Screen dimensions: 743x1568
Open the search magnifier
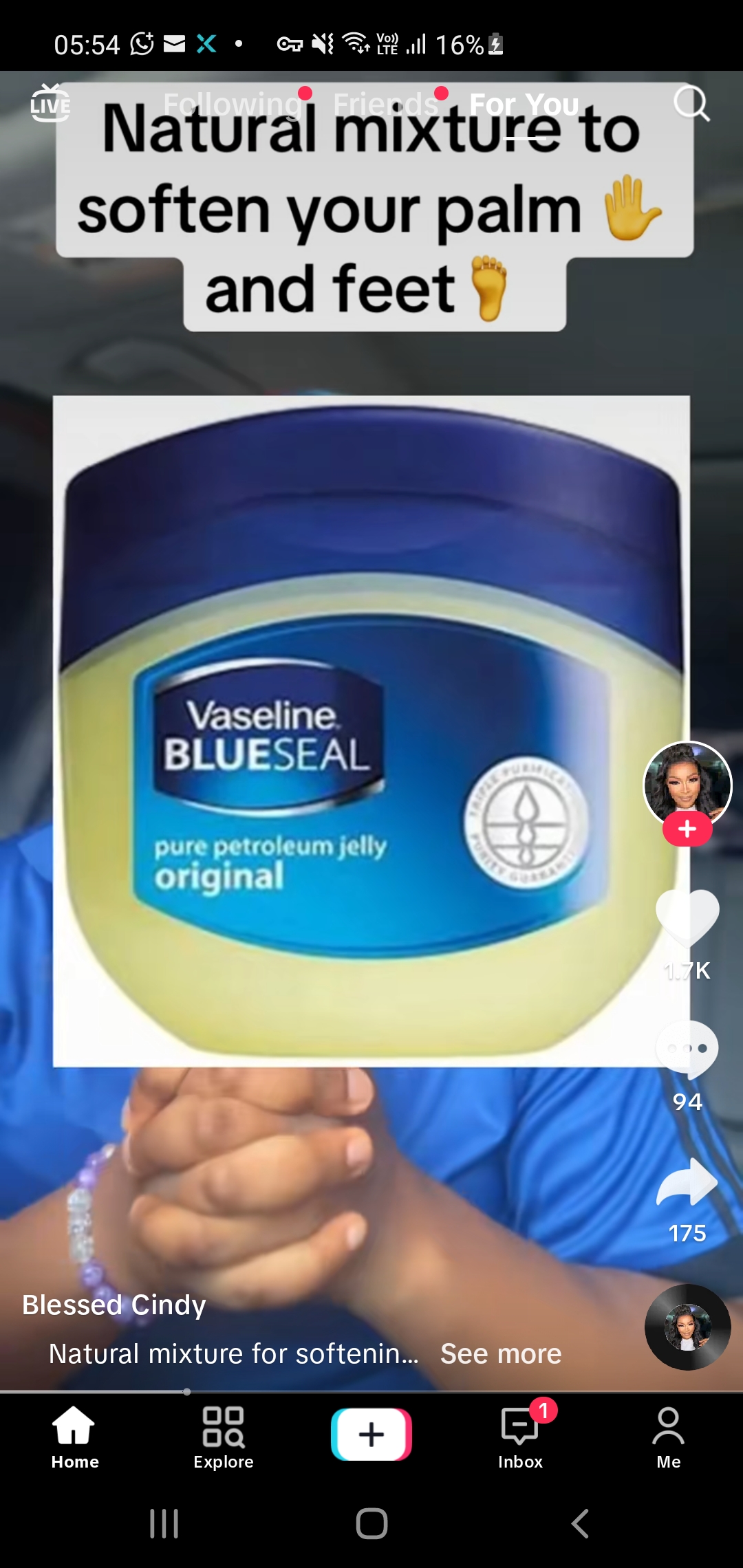691,103
